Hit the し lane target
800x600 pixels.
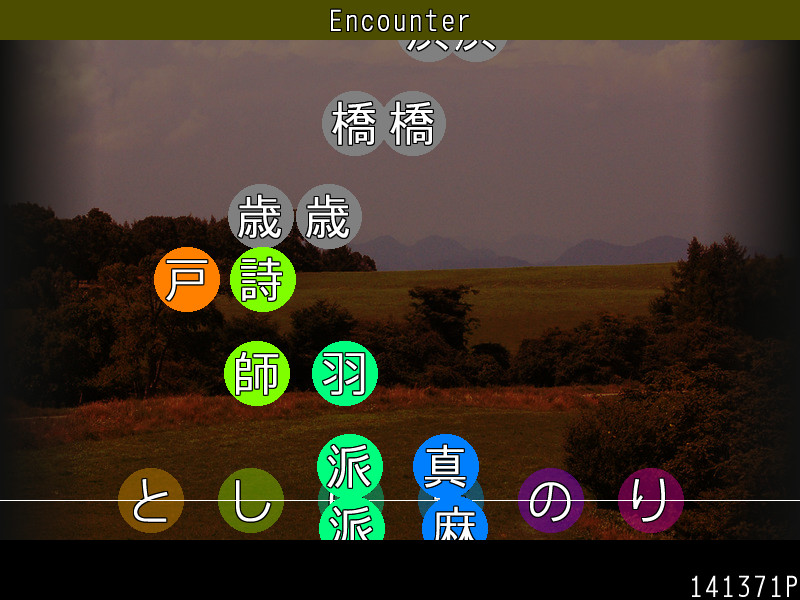point(251,501)
